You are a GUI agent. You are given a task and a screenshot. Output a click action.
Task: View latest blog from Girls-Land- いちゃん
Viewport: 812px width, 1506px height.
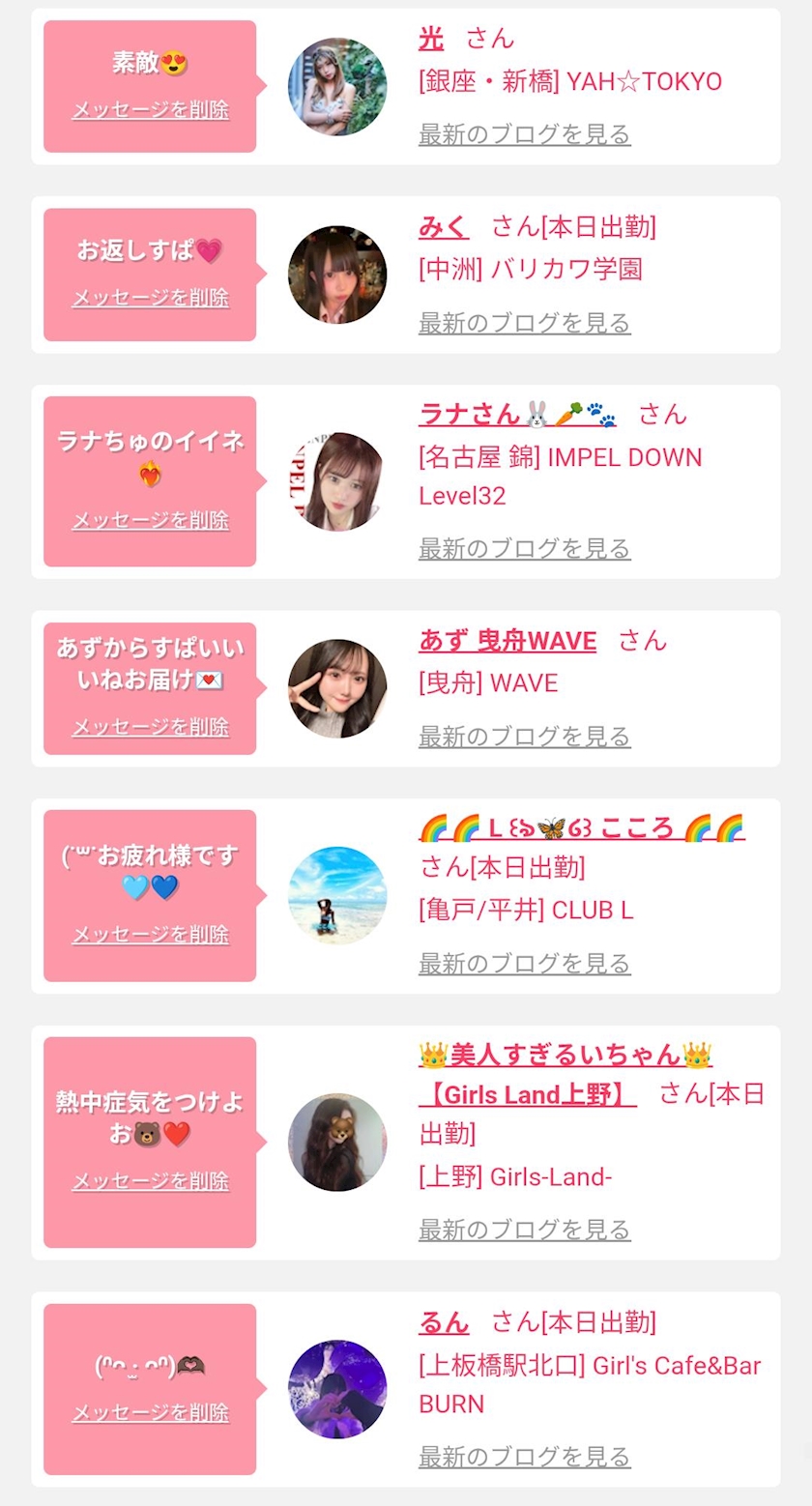[524, 1230]
